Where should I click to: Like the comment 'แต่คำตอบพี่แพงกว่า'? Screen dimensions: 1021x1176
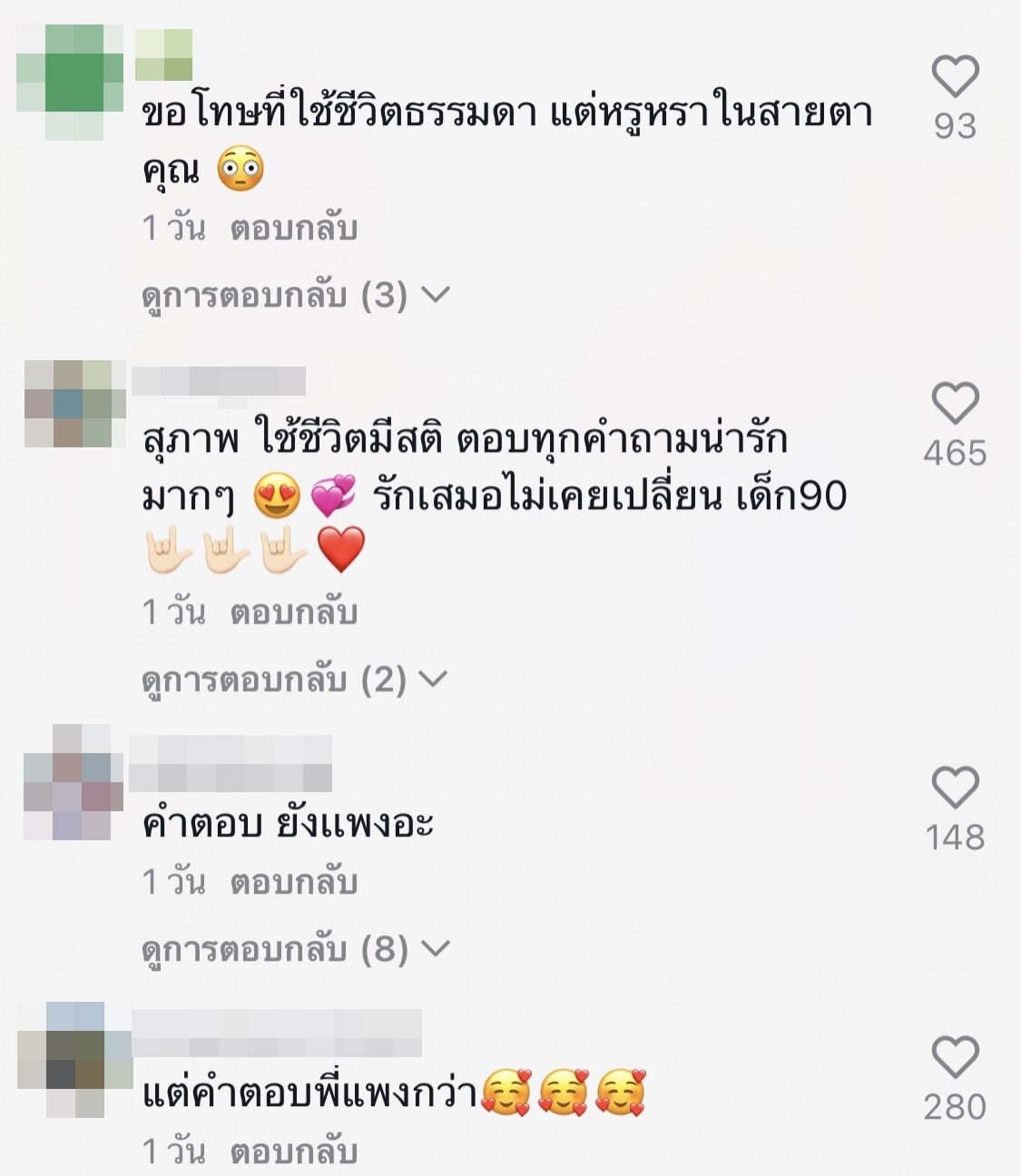click(955, 1058)
